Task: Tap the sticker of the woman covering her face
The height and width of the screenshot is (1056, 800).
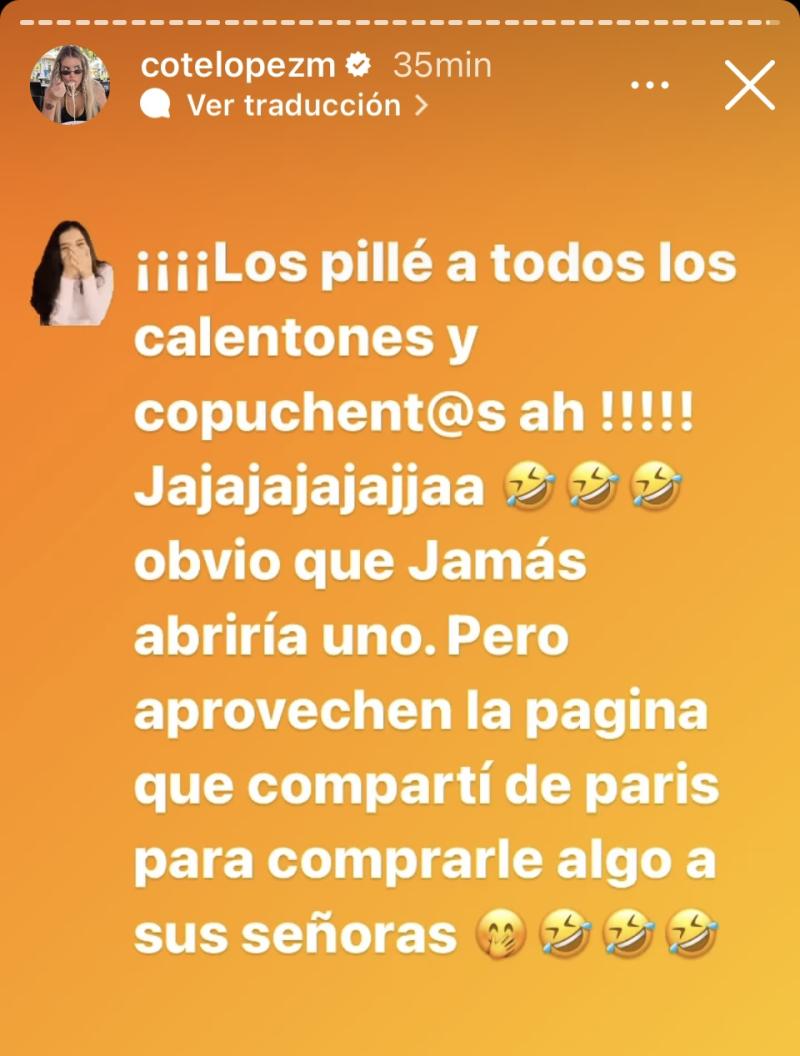Action: (72, 273)
